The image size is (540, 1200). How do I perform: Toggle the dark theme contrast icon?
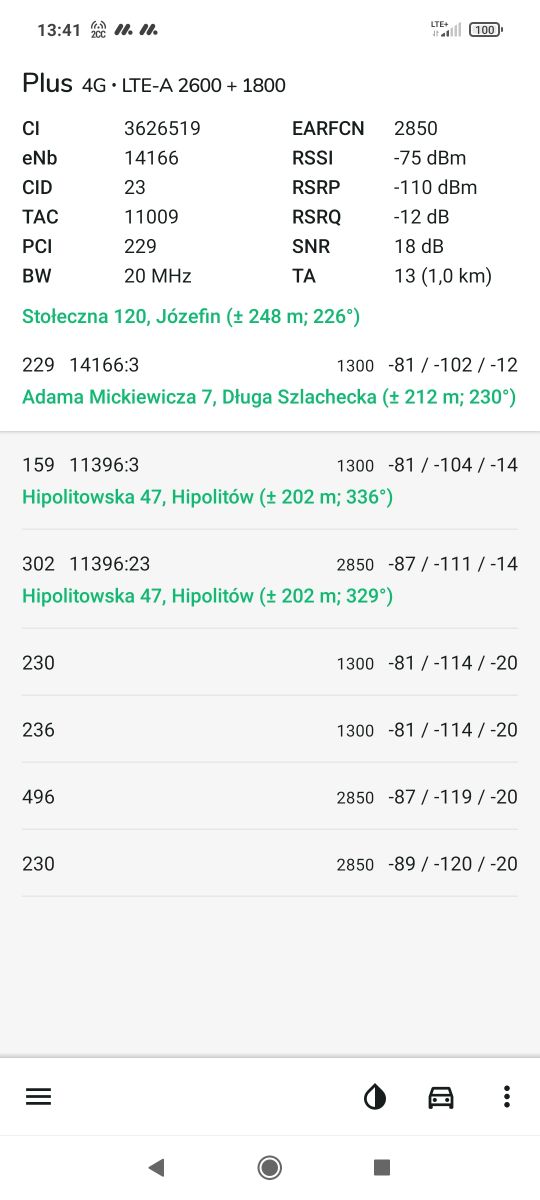pos(375,1097)
